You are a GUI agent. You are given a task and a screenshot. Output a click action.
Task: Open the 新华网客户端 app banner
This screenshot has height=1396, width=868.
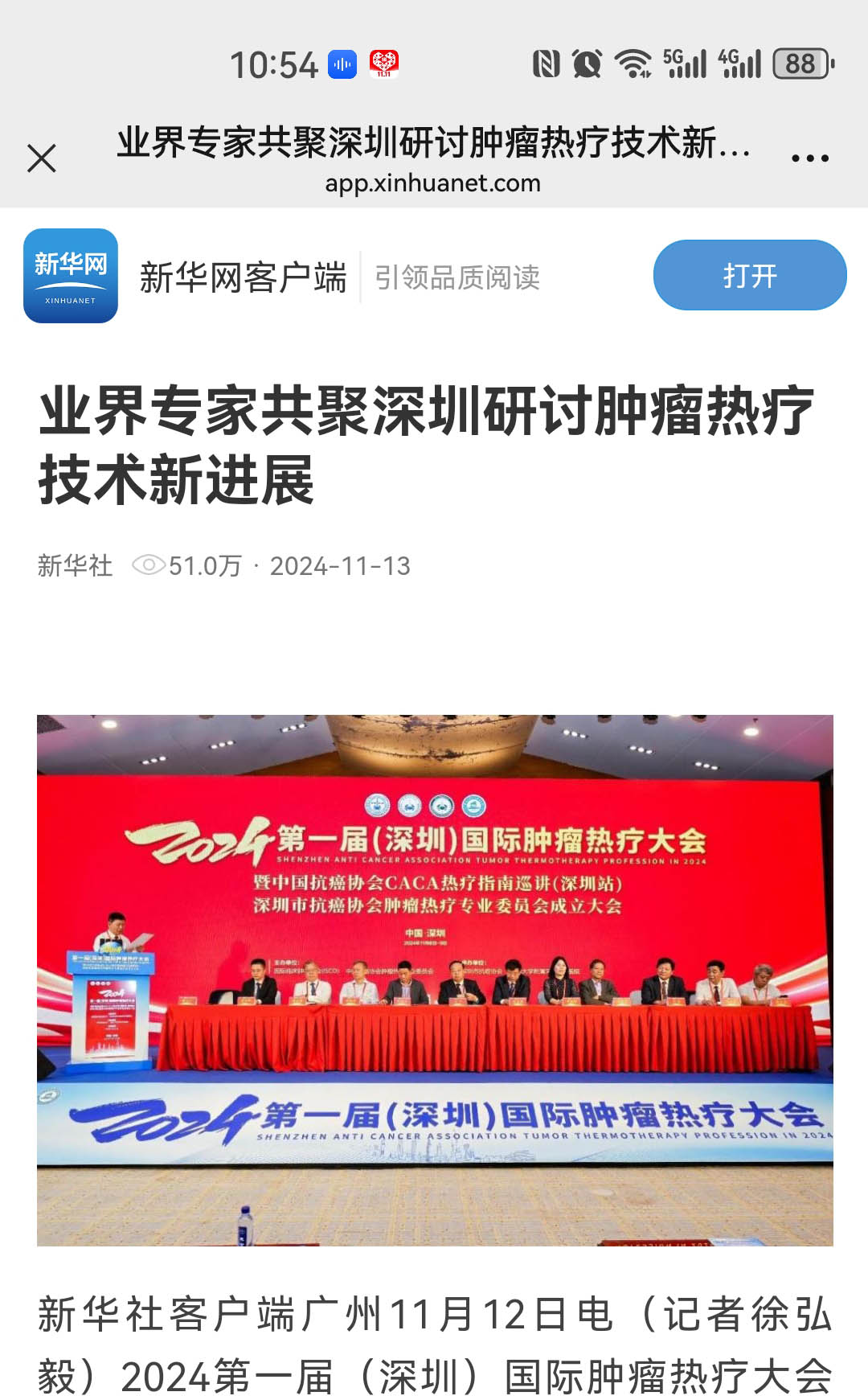pyautogui.click(x=243, y=277)
